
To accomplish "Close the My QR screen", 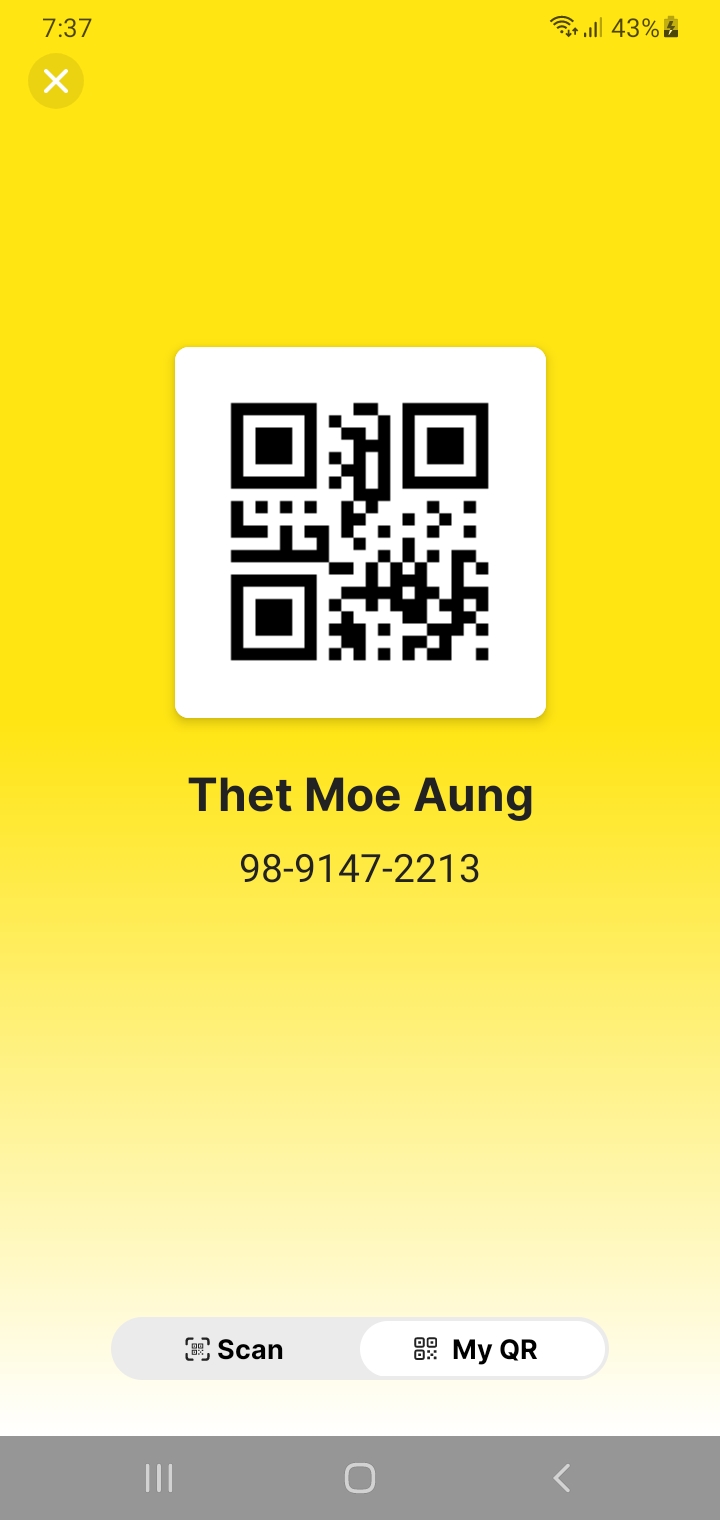I will click(56, 81).
